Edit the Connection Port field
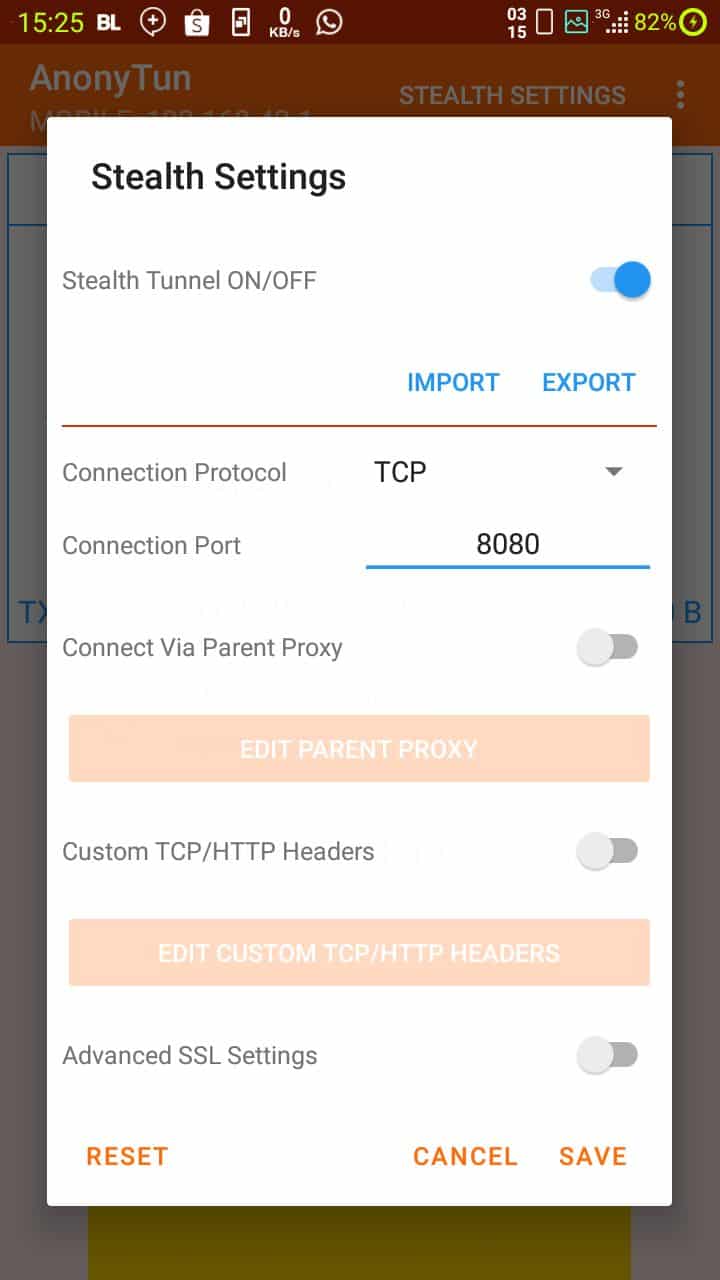 tap(508, 545)
